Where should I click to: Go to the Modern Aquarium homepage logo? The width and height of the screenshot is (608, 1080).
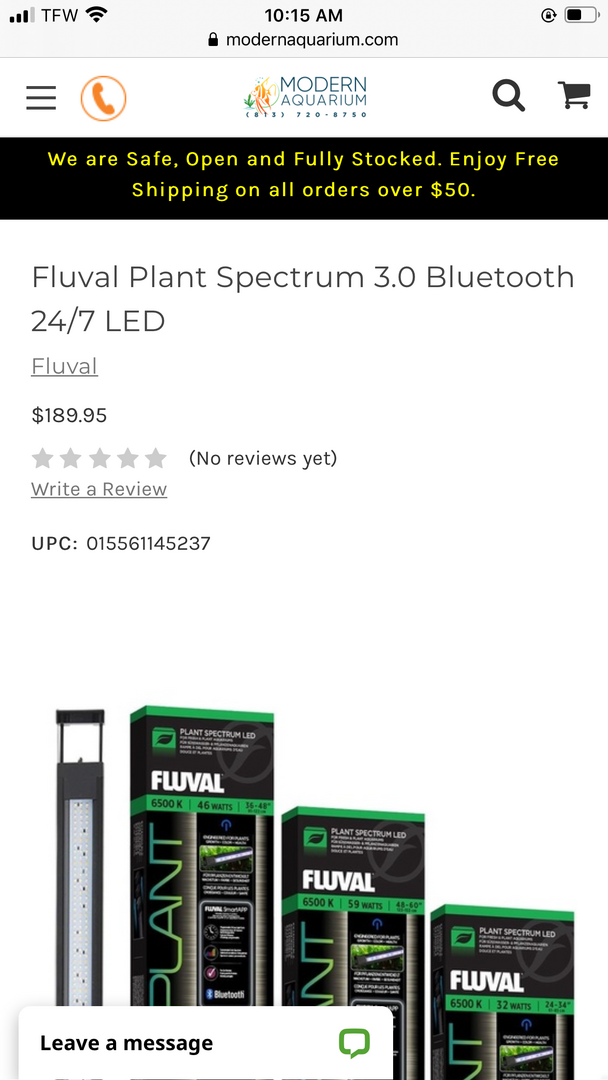pyautogui.click(x=306, y=97)
